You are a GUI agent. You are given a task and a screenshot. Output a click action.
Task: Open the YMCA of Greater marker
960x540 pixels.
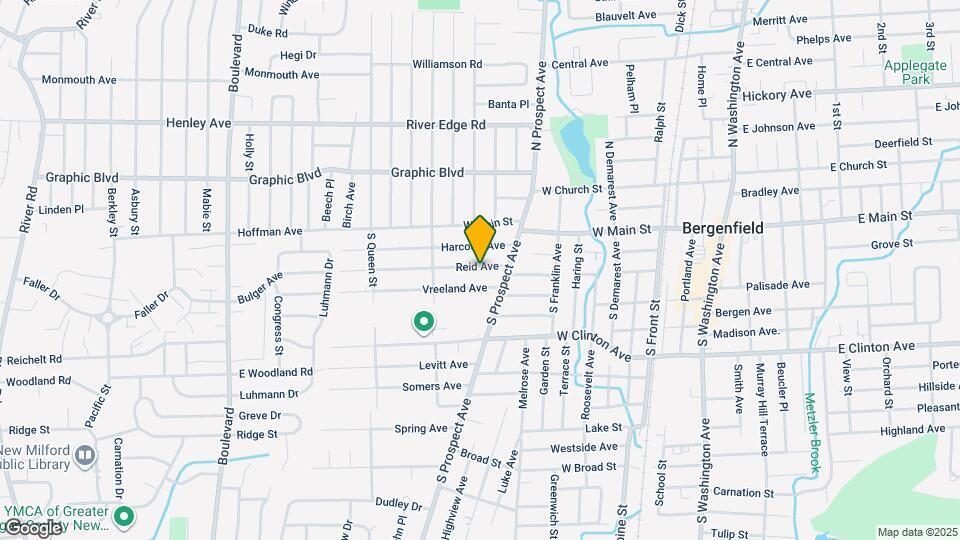point(124,517)
